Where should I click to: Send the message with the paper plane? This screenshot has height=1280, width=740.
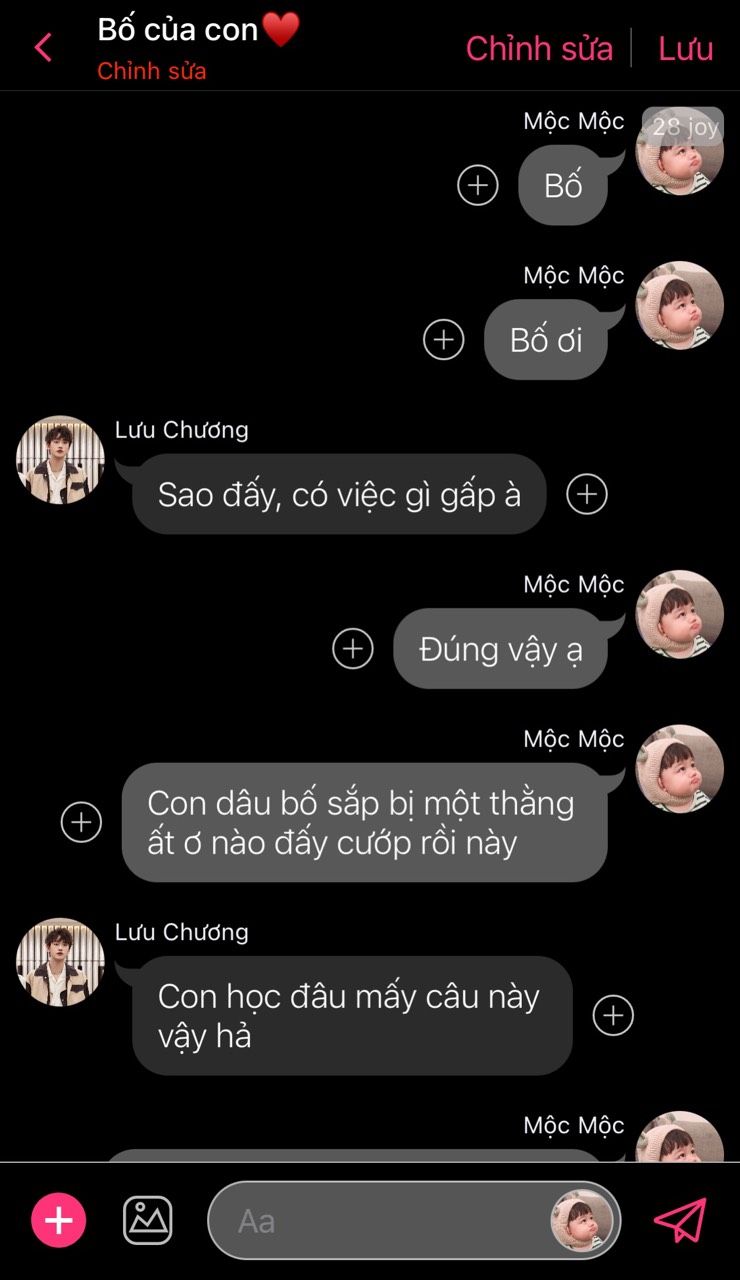pos(680,1220)
